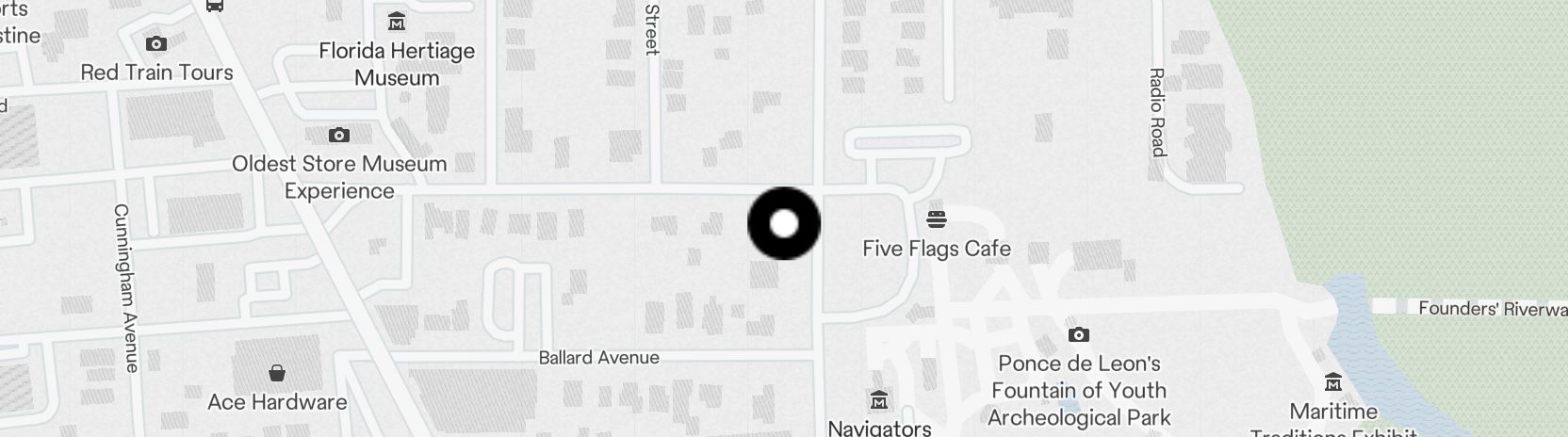Select the Five Flags Cafe marker

tap(936, 219)
